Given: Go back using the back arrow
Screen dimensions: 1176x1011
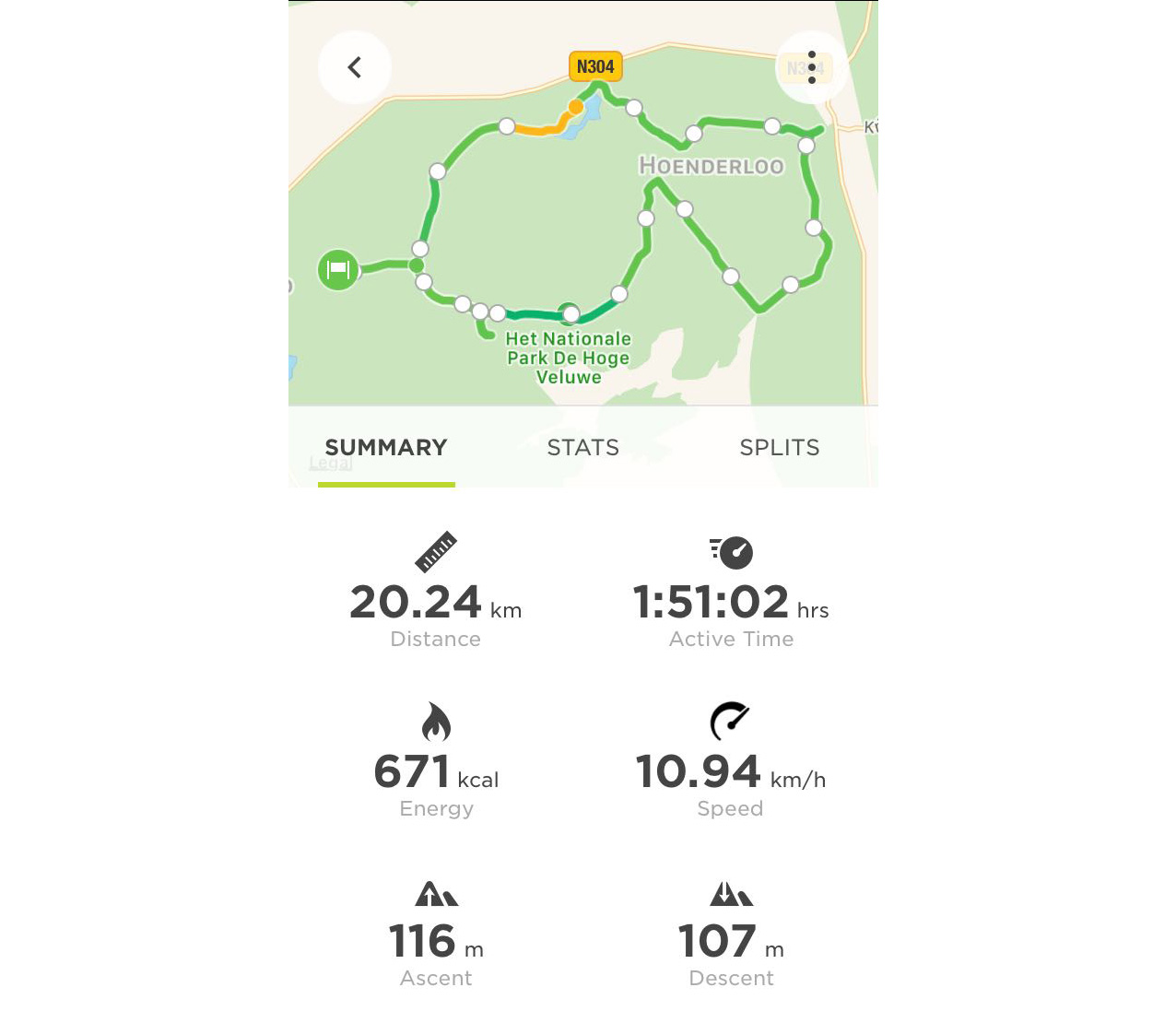Looking at the screenshot, I should (x=355, y=67).
